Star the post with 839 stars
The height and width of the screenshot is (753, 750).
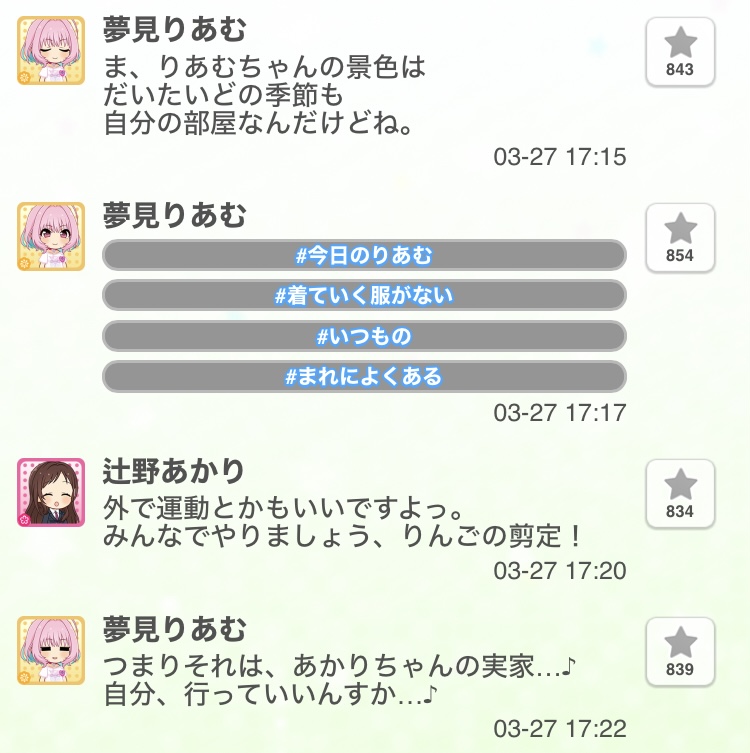pyautogui.click(x=680, y=651)
